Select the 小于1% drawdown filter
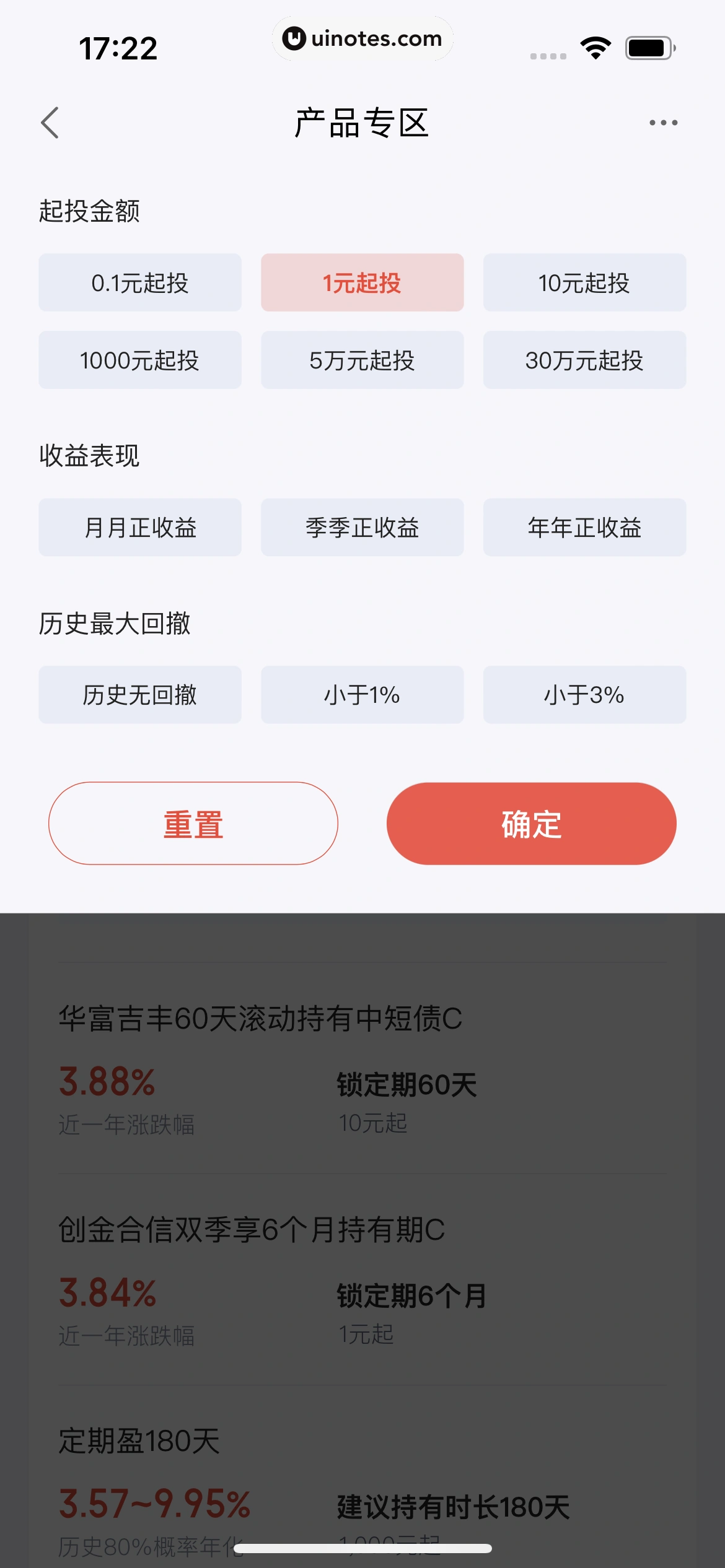The width and height of the screenshot is (725, 1568). tap(362, 694)
